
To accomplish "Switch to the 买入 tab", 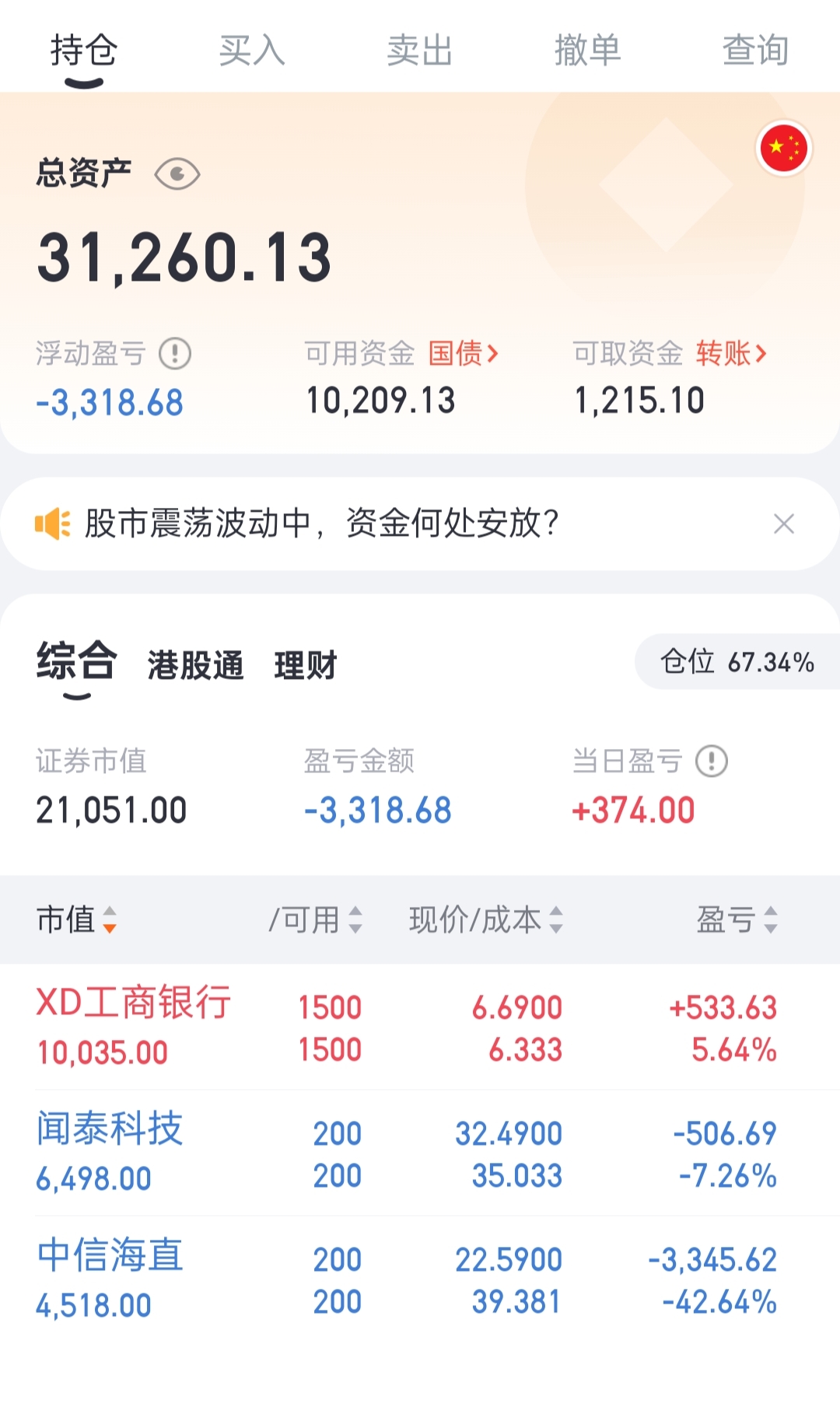I will [x=250, y=51].
